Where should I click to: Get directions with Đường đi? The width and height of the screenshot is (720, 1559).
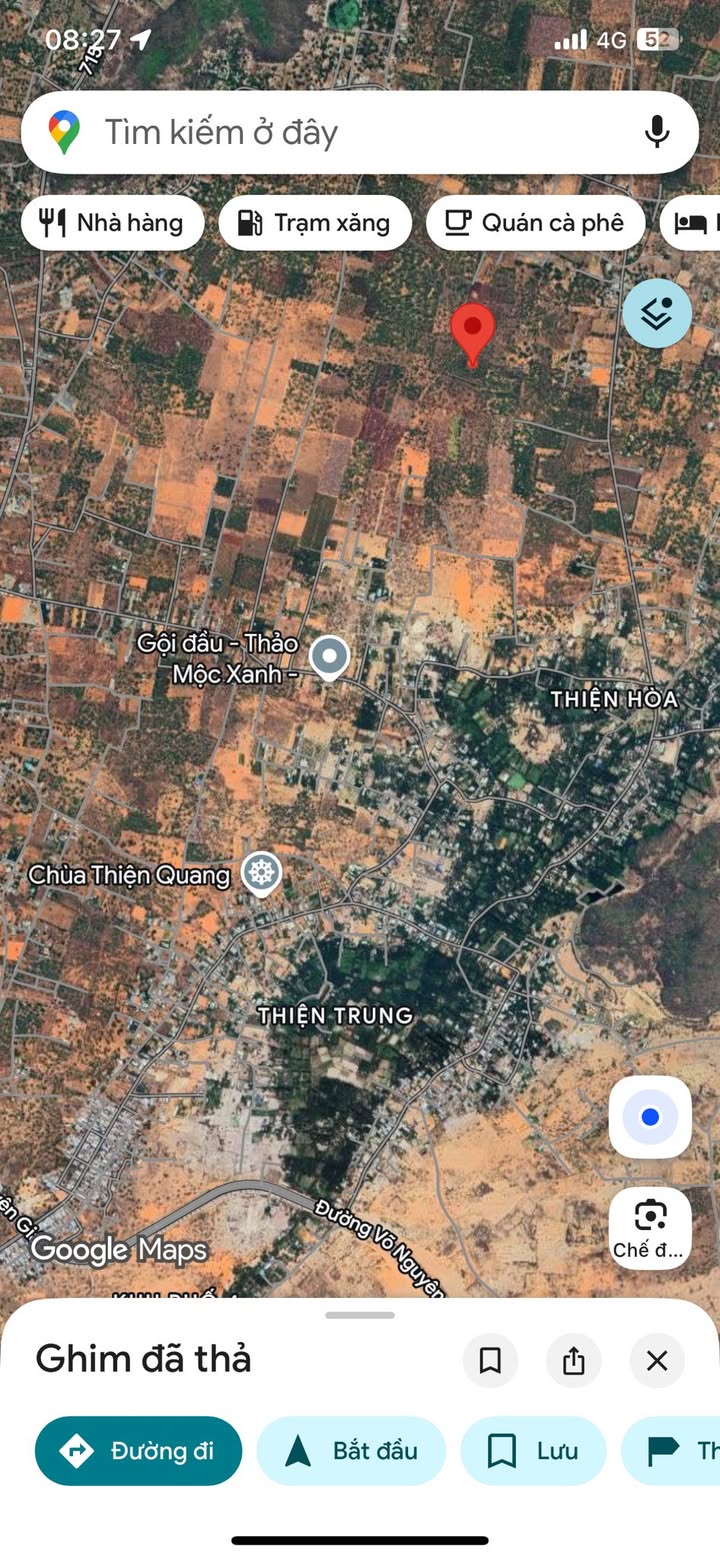coord(138,1451)
